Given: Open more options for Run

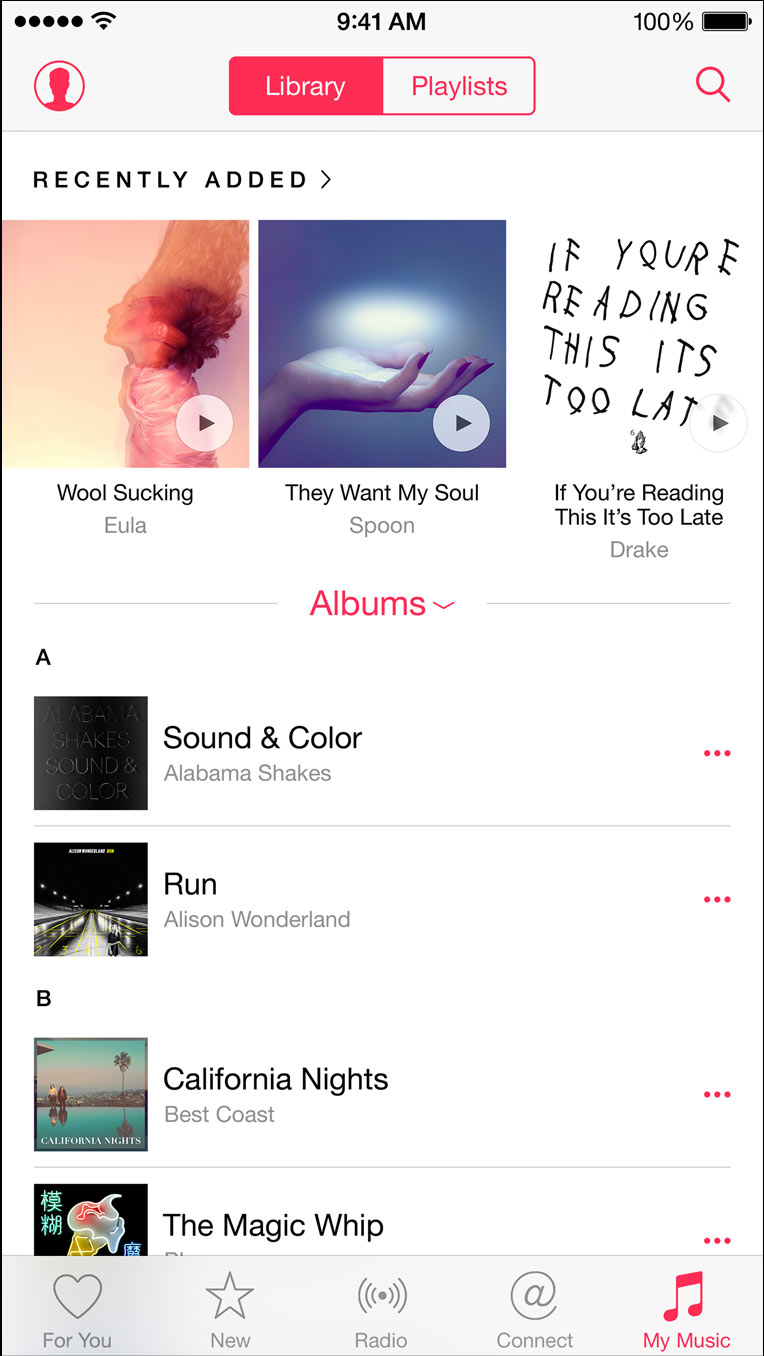Looking at the screenshot, I should click(717, 900).
